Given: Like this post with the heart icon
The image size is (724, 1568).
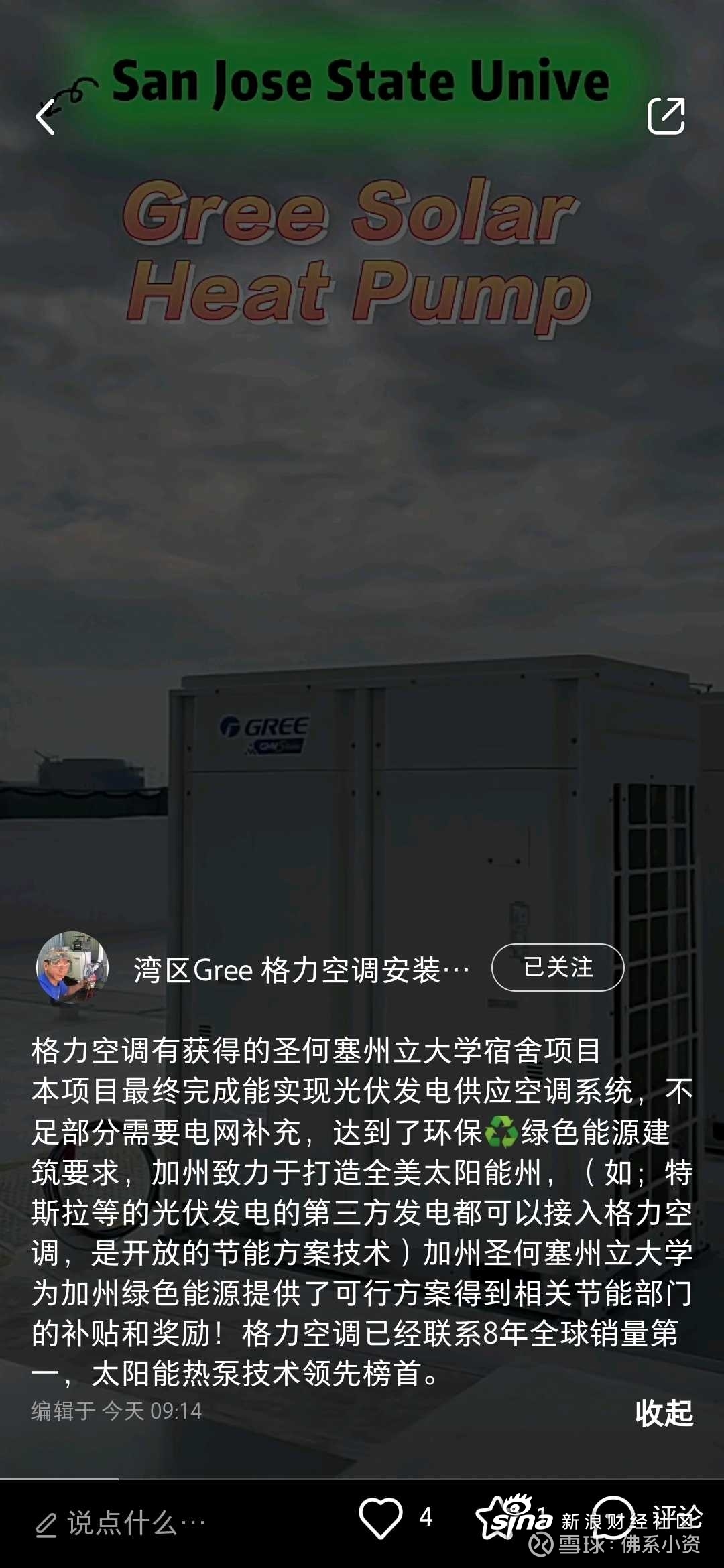Looking at the screenshot, I should pos(381,1518).
